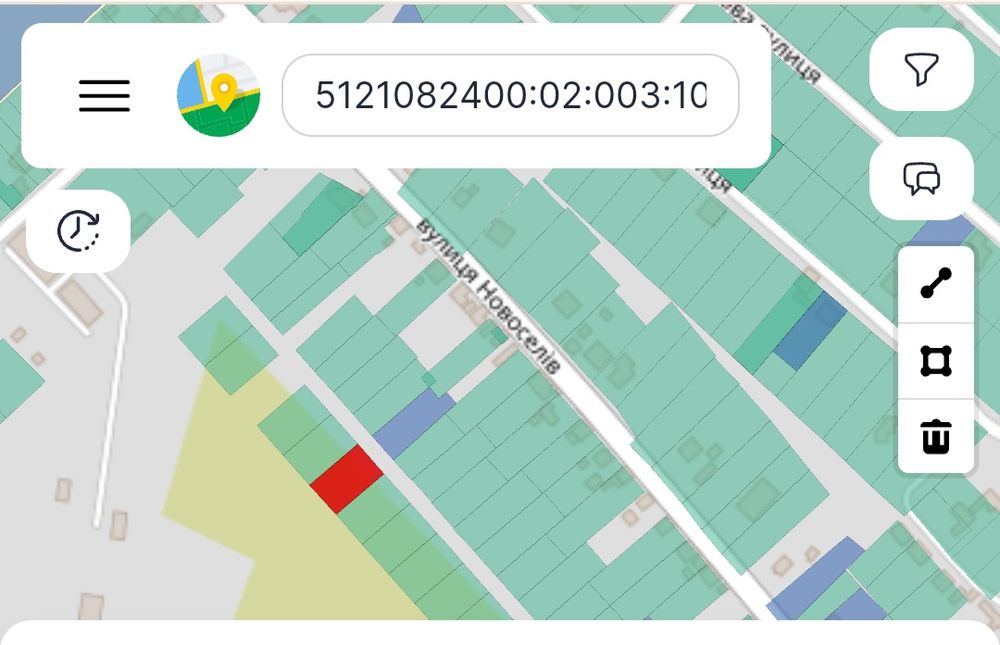Open the hamburger menu

coord(104,95)
